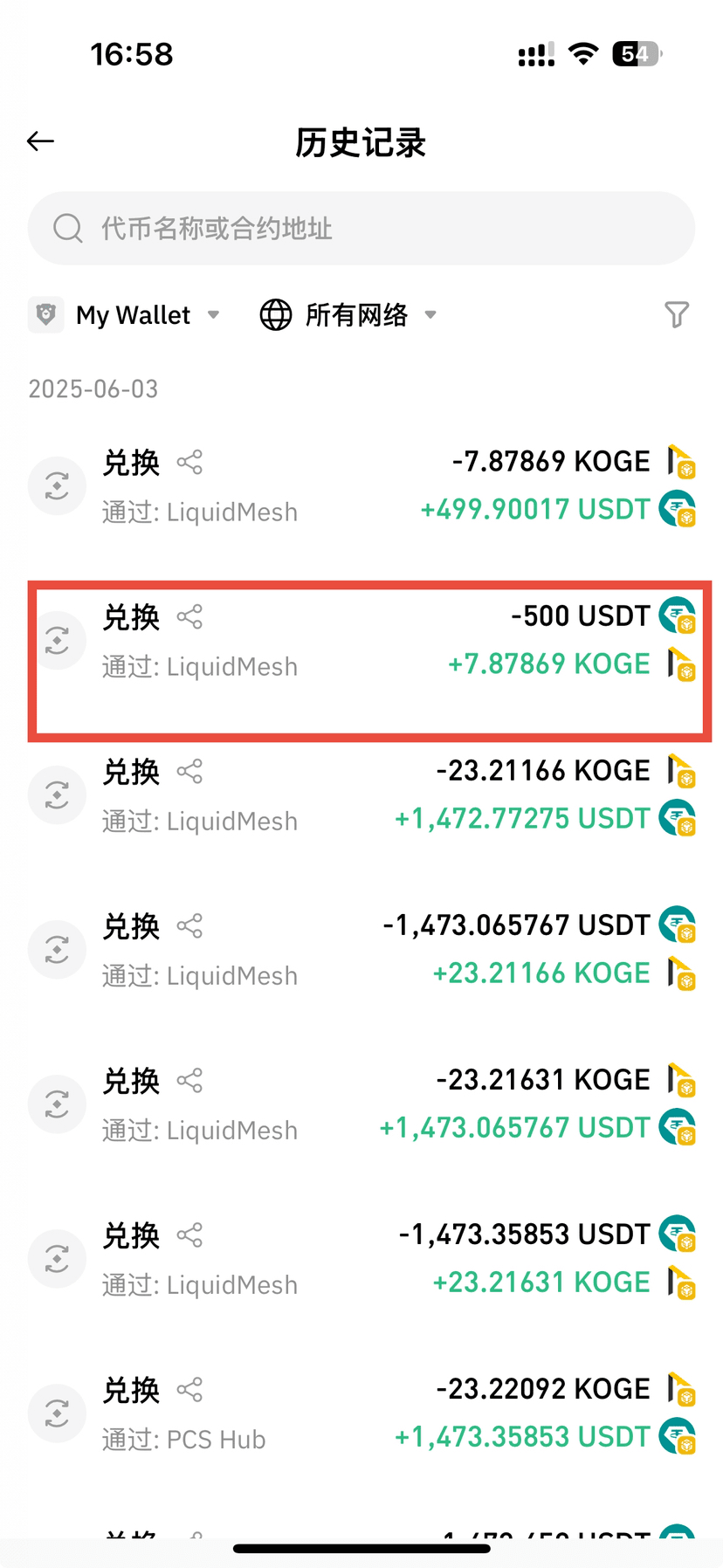Open the 所有网络 network dropdown

(x=349, y=315)
